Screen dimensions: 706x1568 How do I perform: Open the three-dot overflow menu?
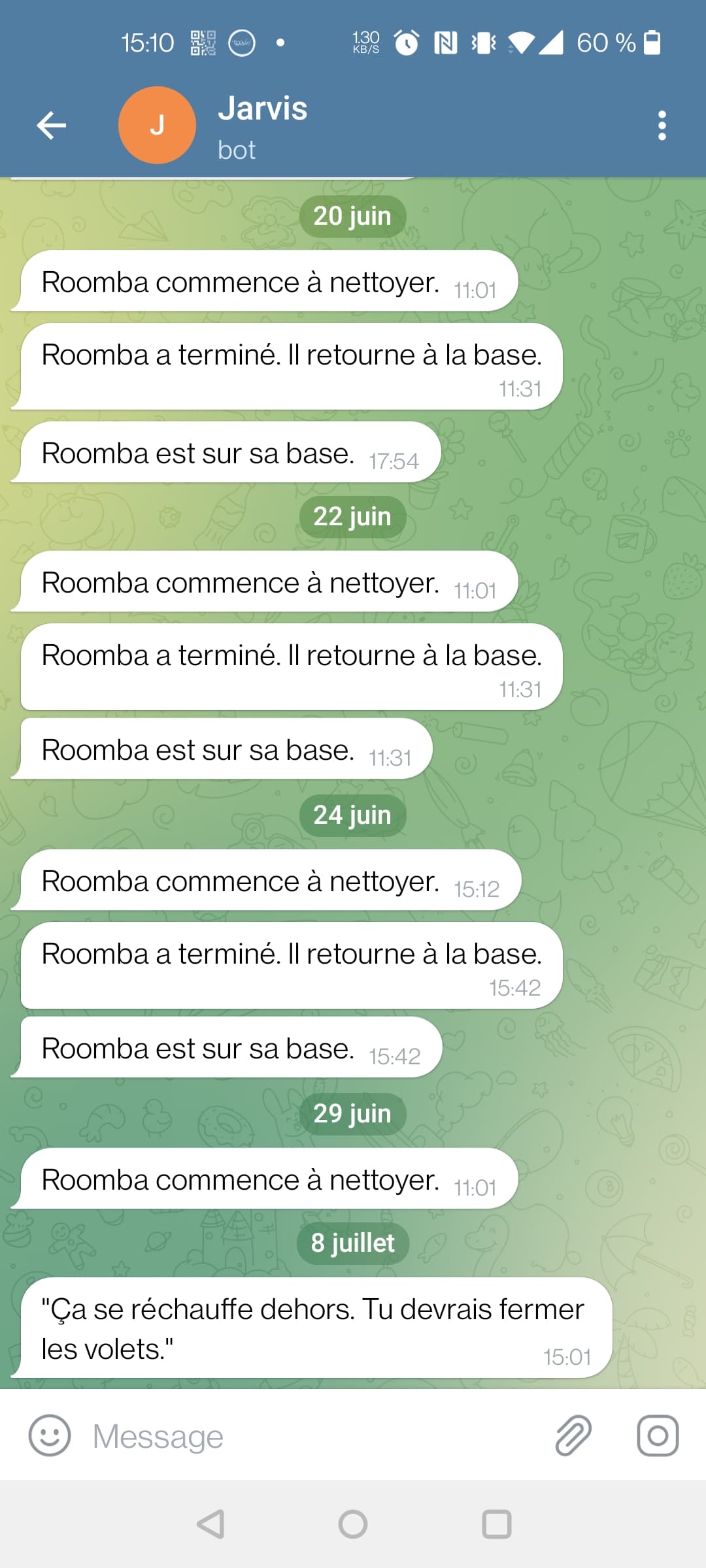[x=662, y=125]
